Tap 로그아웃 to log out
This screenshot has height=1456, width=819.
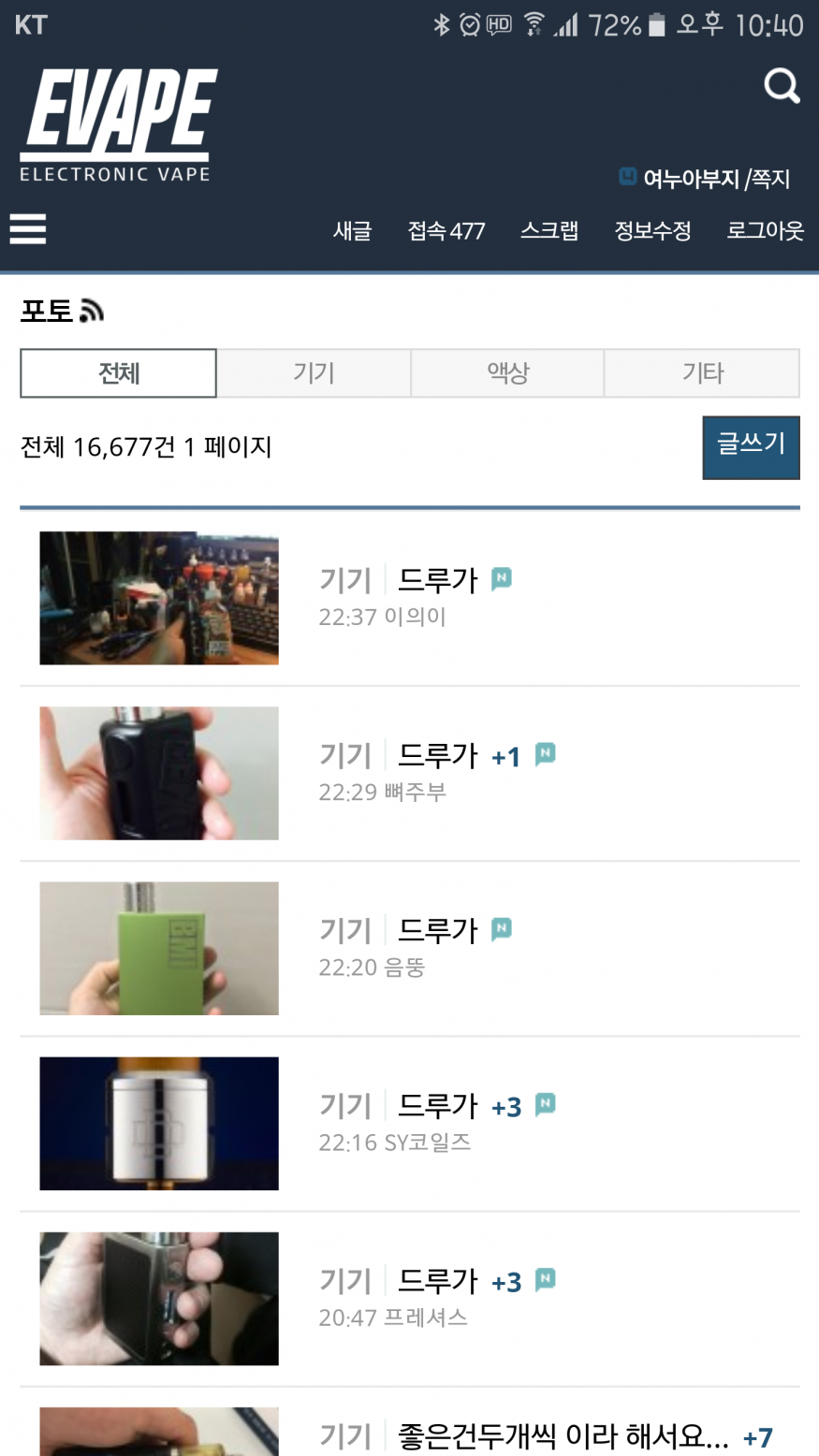click(x=765, y=231)
